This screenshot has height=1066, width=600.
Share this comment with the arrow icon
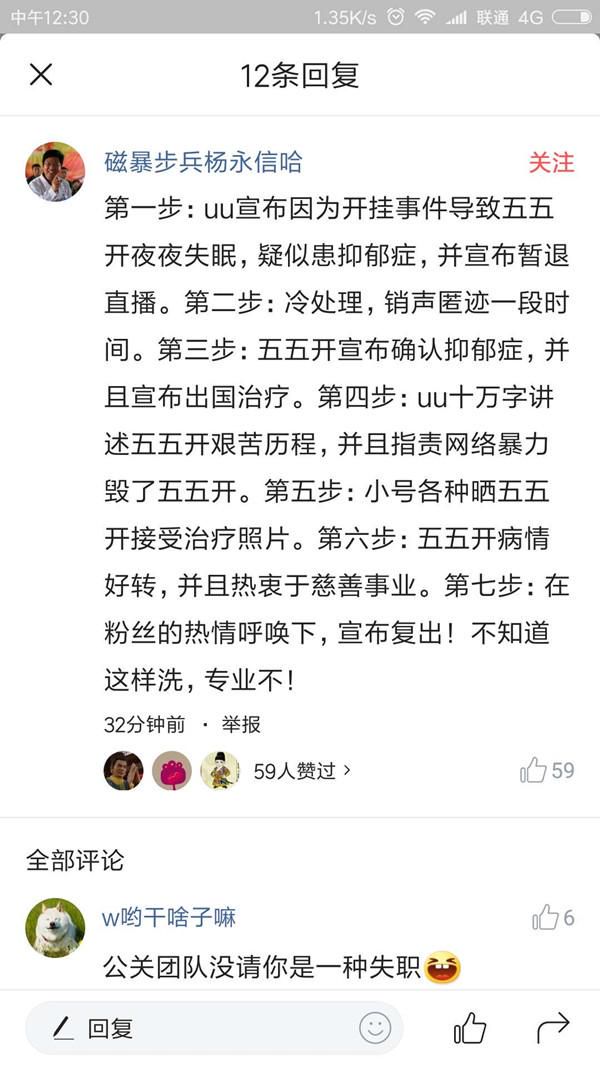coord(552,1028)
